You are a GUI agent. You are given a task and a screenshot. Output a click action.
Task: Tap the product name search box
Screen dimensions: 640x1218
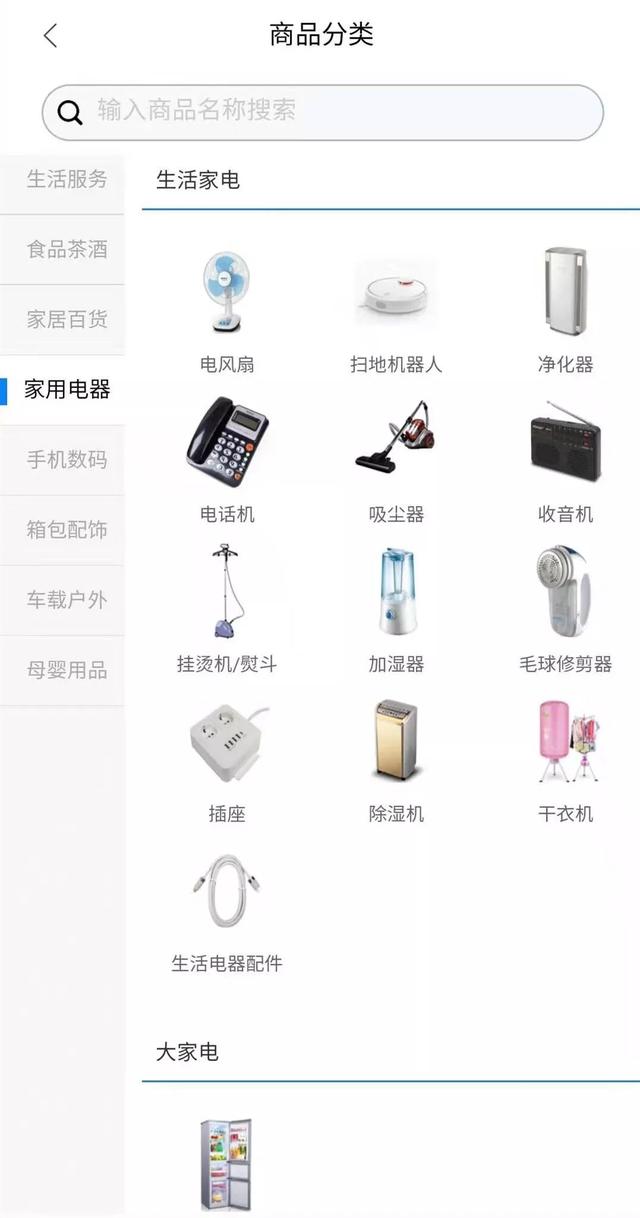(x=322, y=112)
